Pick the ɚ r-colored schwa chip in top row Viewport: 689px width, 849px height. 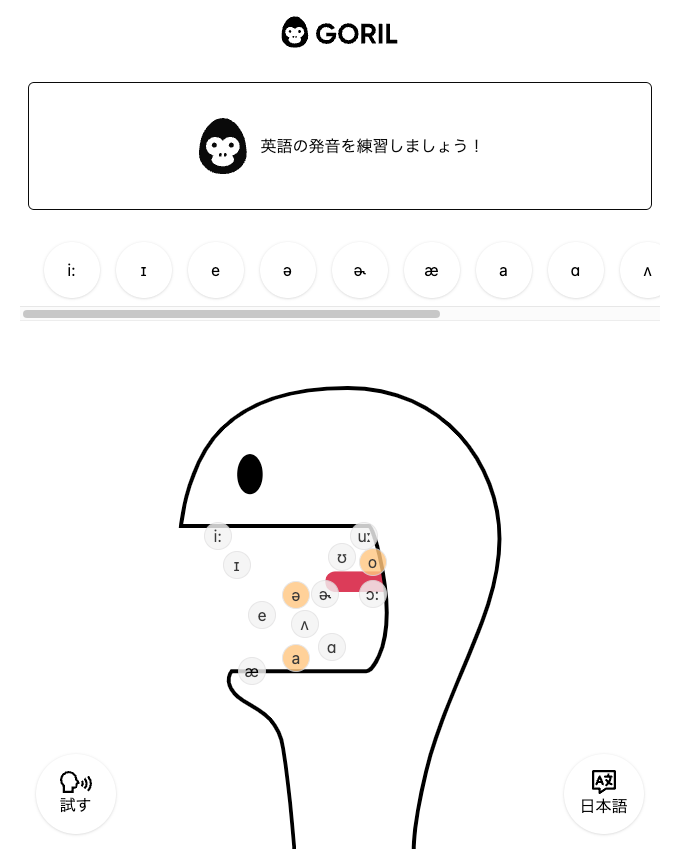(x=360, y=270)
